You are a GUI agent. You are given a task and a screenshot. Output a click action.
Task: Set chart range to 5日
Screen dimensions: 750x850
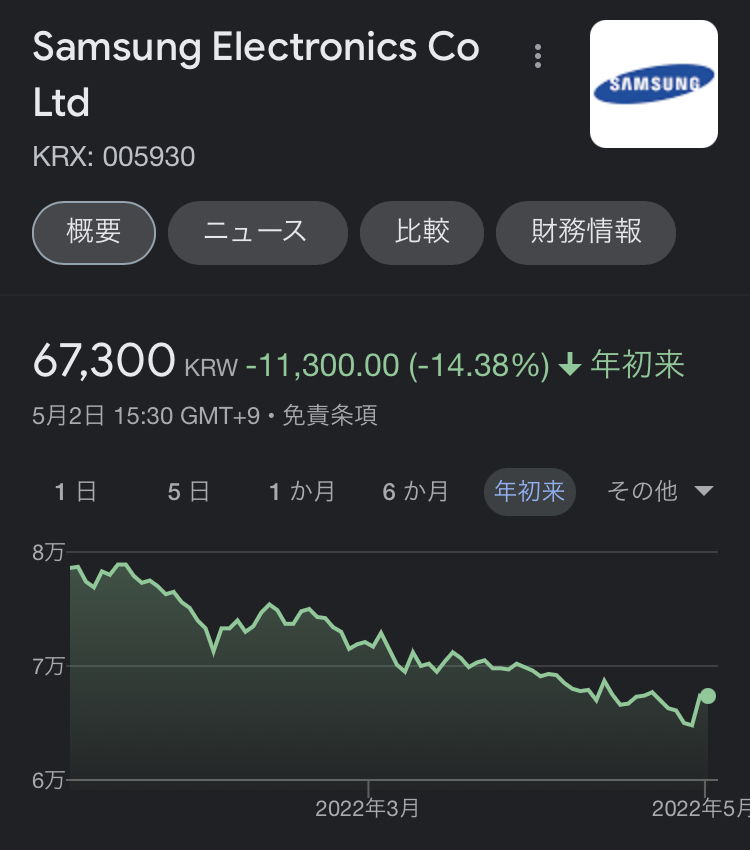pyautogui.click(x=188, y=492)
